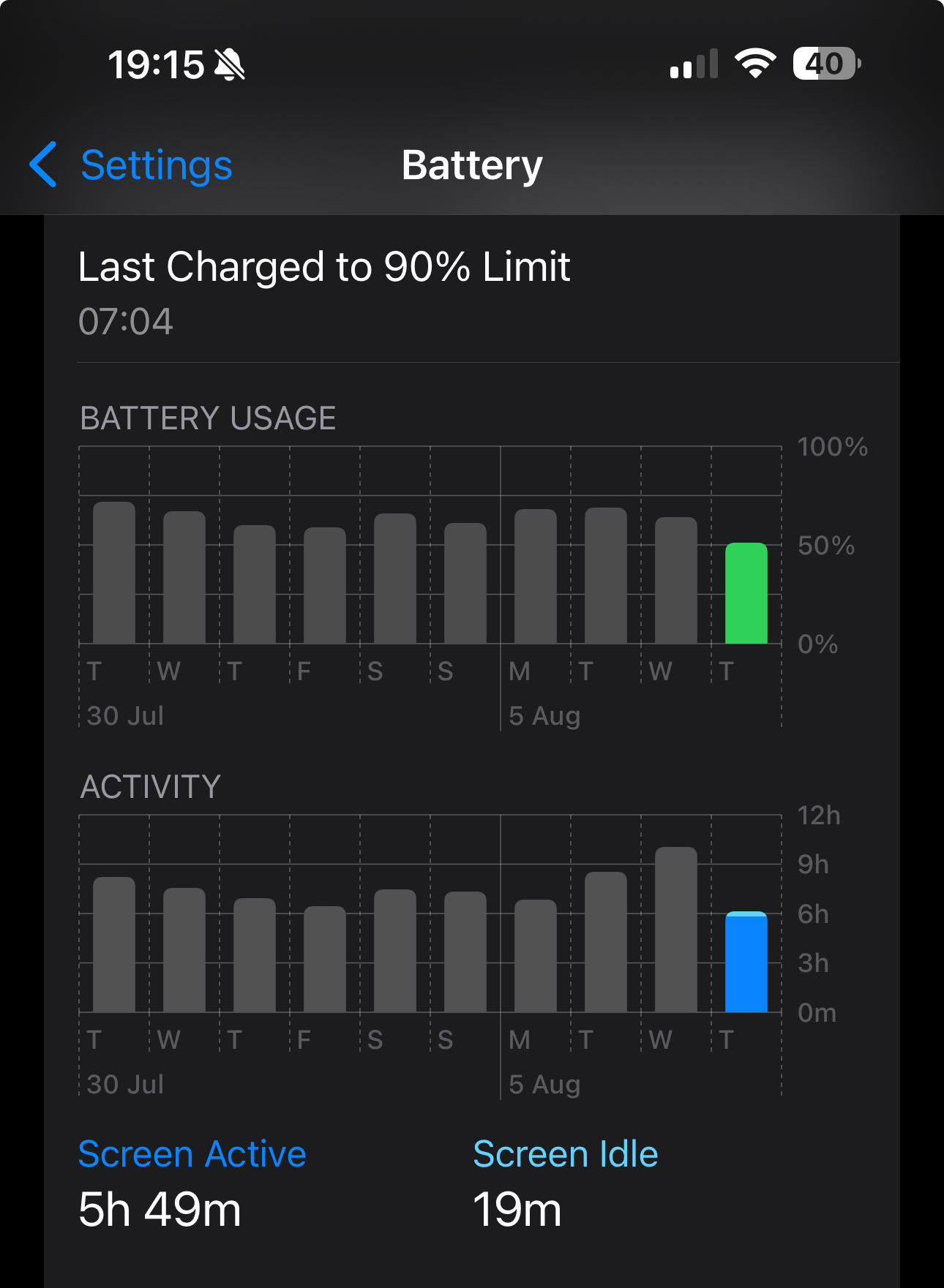This screenshot has width=944, height=1288.
Task: Select the blue bar in Activity chart
Action: [746, 962]
